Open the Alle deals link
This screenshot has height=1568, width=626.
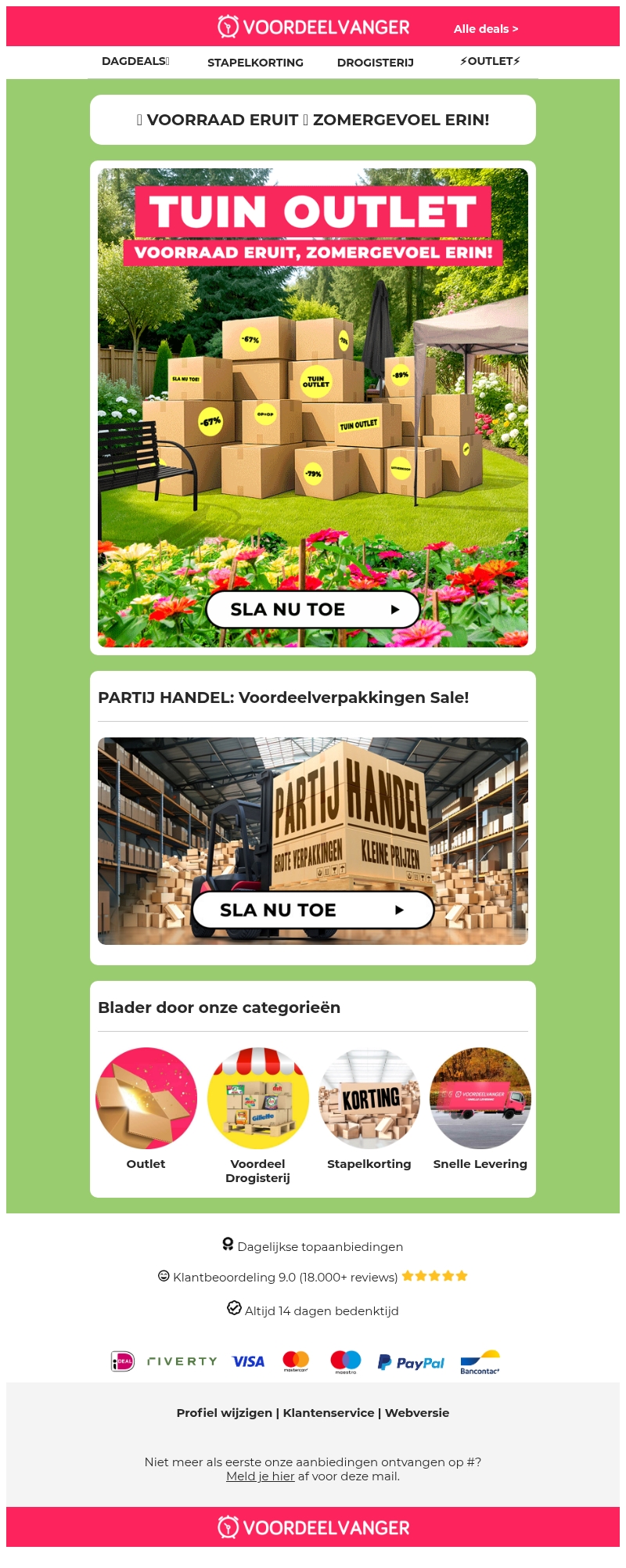(485, 29)
